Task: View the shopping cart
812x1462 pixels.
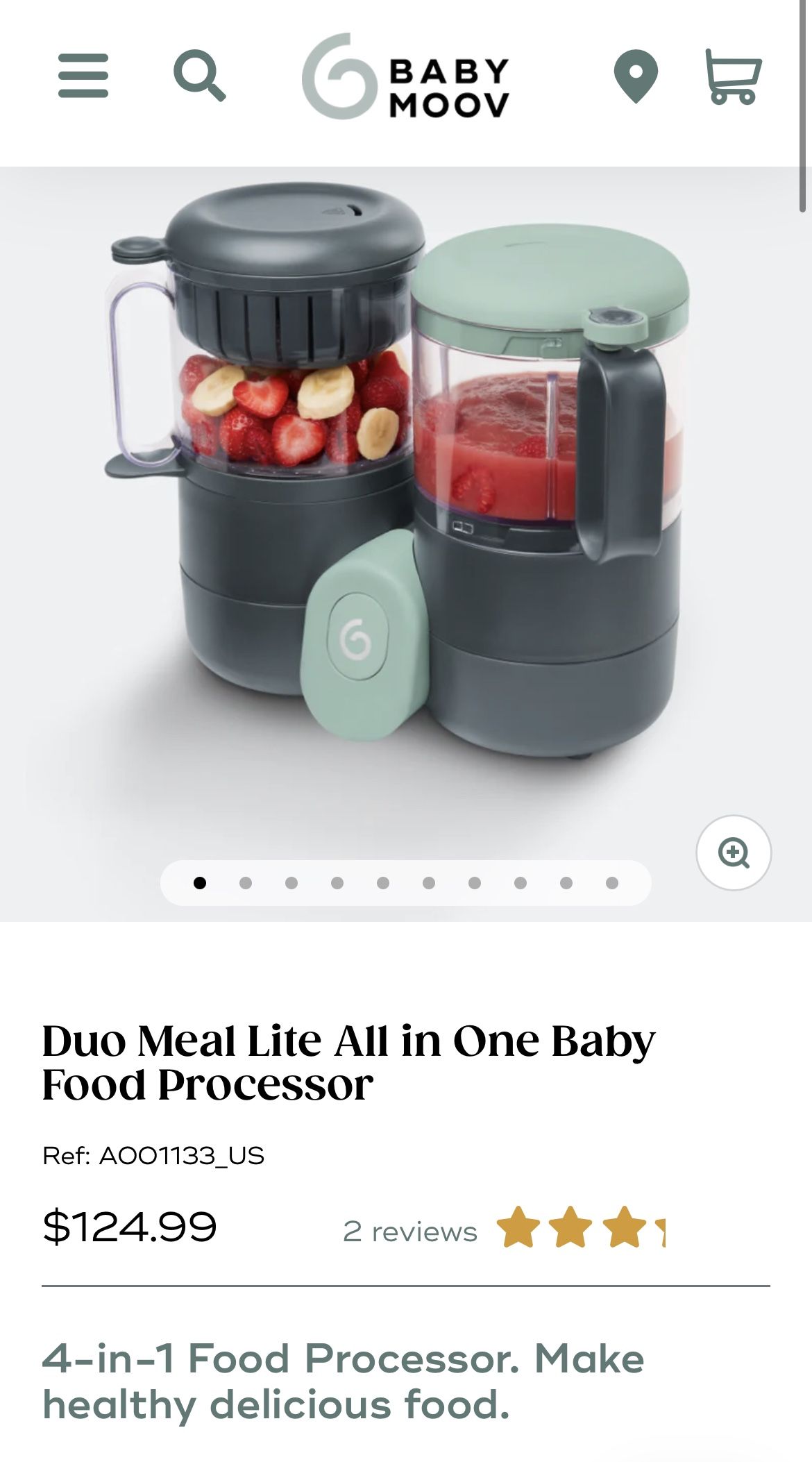Action: tap(733, 76)
